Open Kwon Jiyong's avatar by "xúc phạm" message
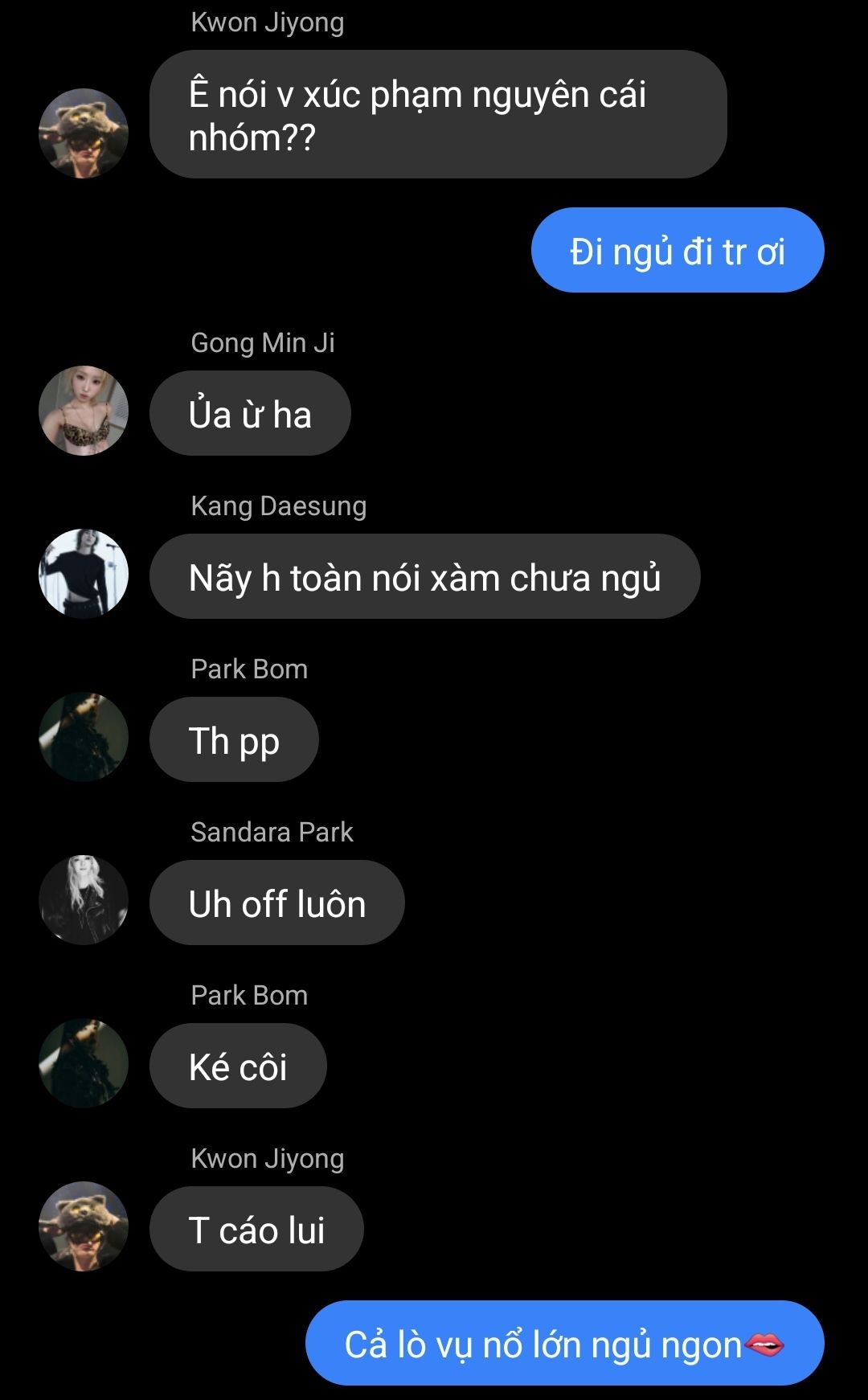The image size is (868, 1400). (x=84, y=133)
